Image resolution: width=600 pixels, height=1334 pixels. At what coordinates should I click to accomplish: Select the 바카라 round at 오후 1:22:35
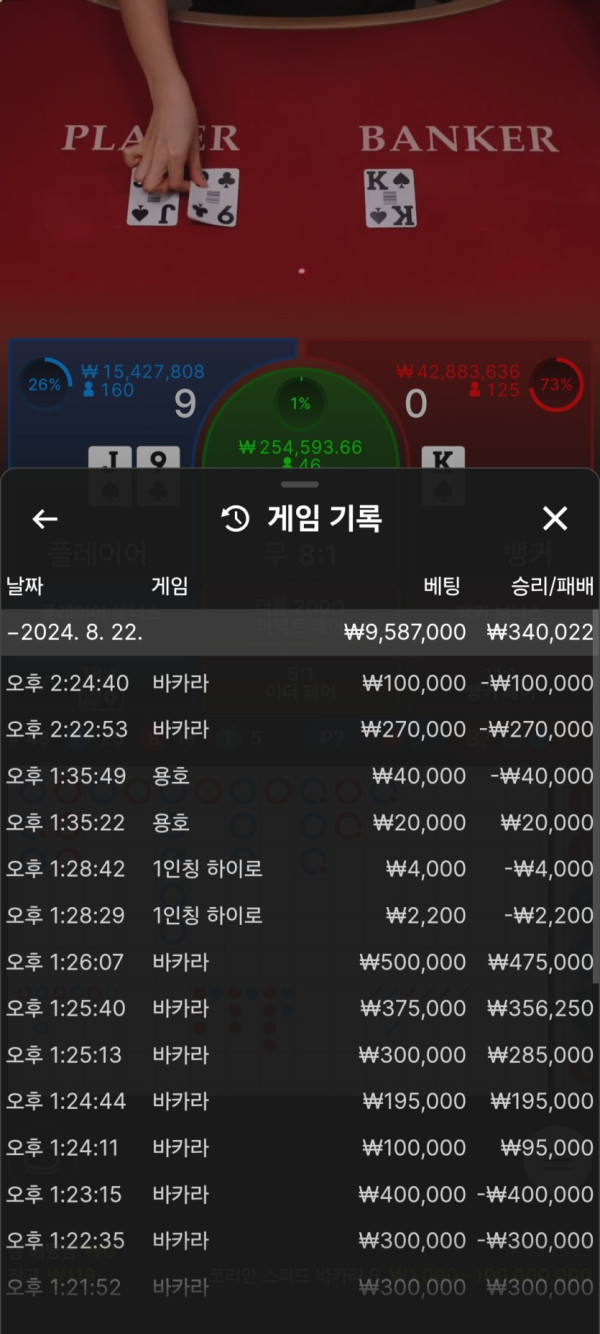pyautogui.click(x=300, y=1240)
